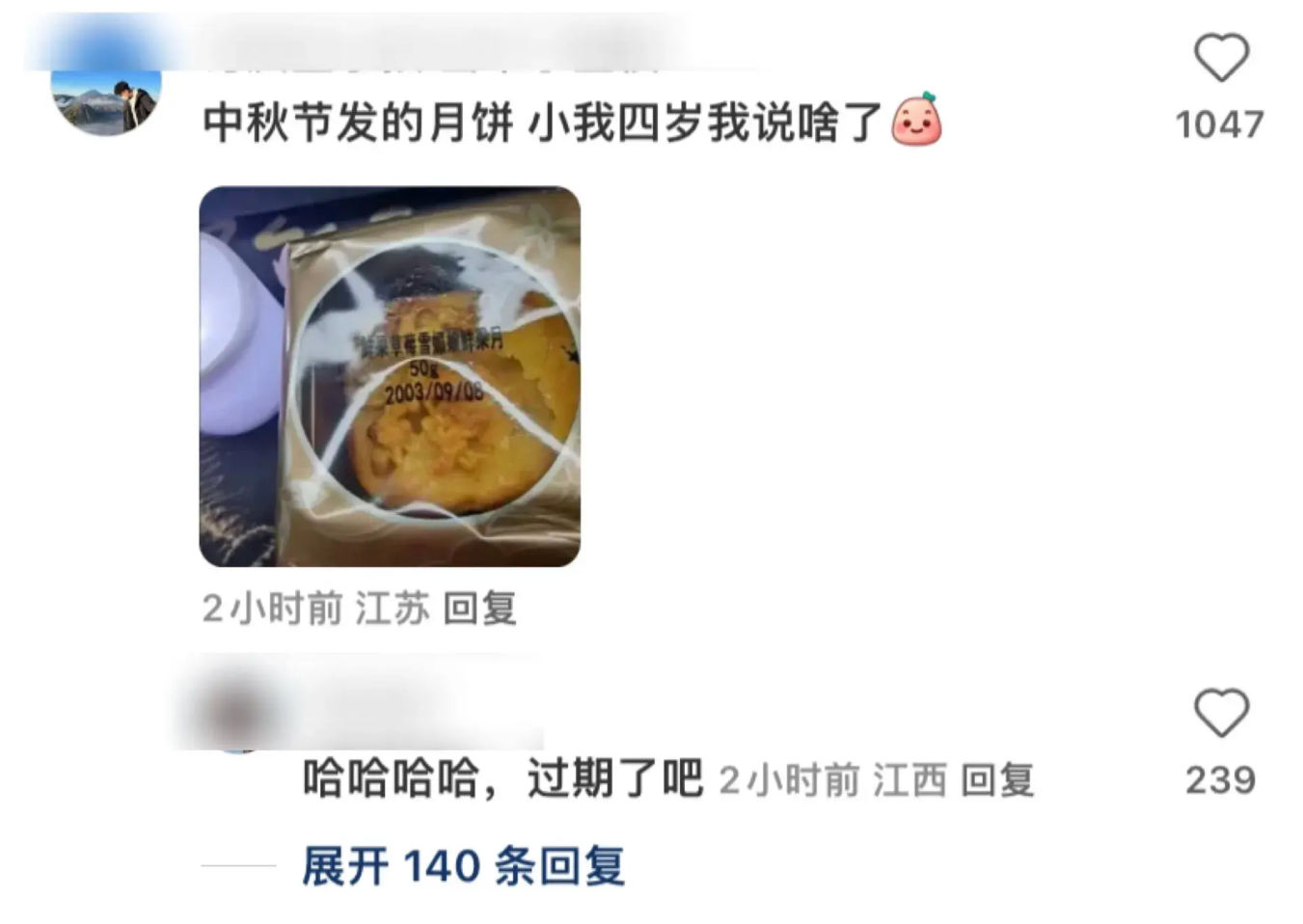Open the mooncake photo in the comment
1303x924 pixels.
coord(390,376)
